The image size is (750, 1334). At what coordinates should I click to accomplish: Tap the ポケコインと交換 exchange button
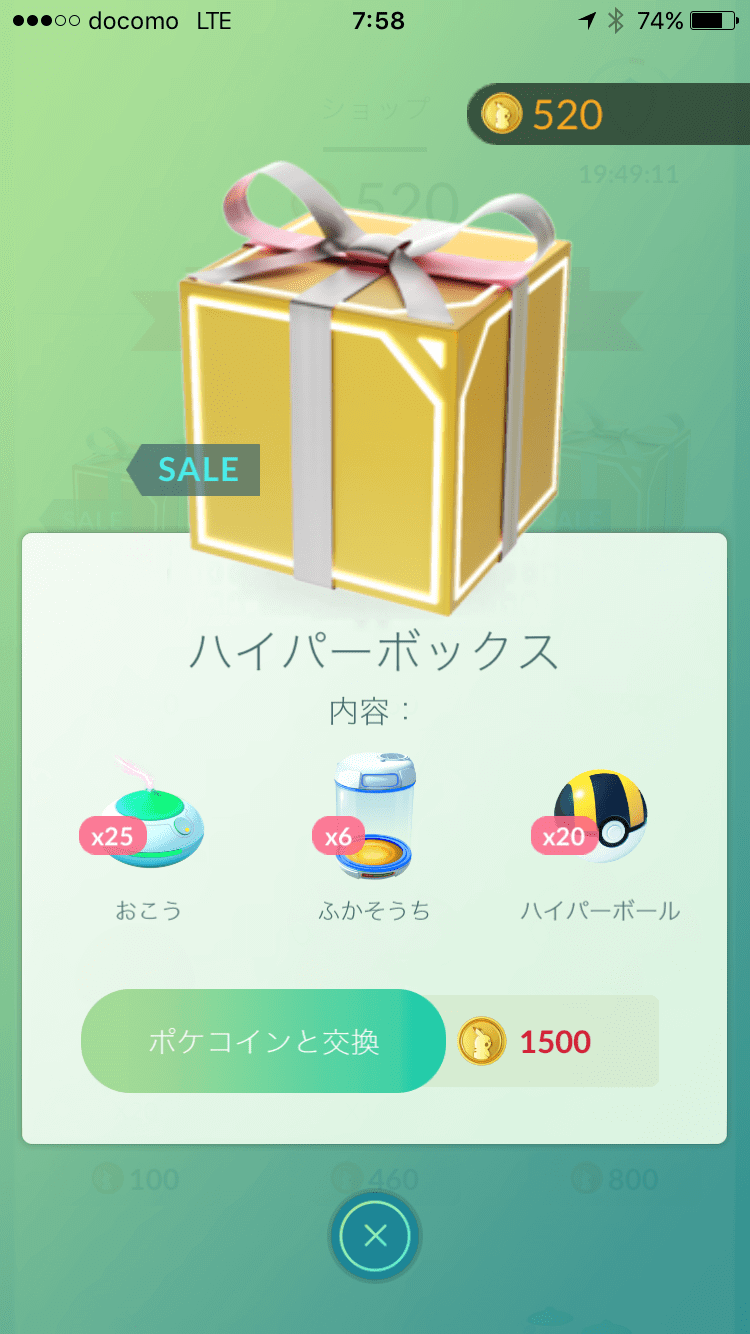tap(263, 1041)
